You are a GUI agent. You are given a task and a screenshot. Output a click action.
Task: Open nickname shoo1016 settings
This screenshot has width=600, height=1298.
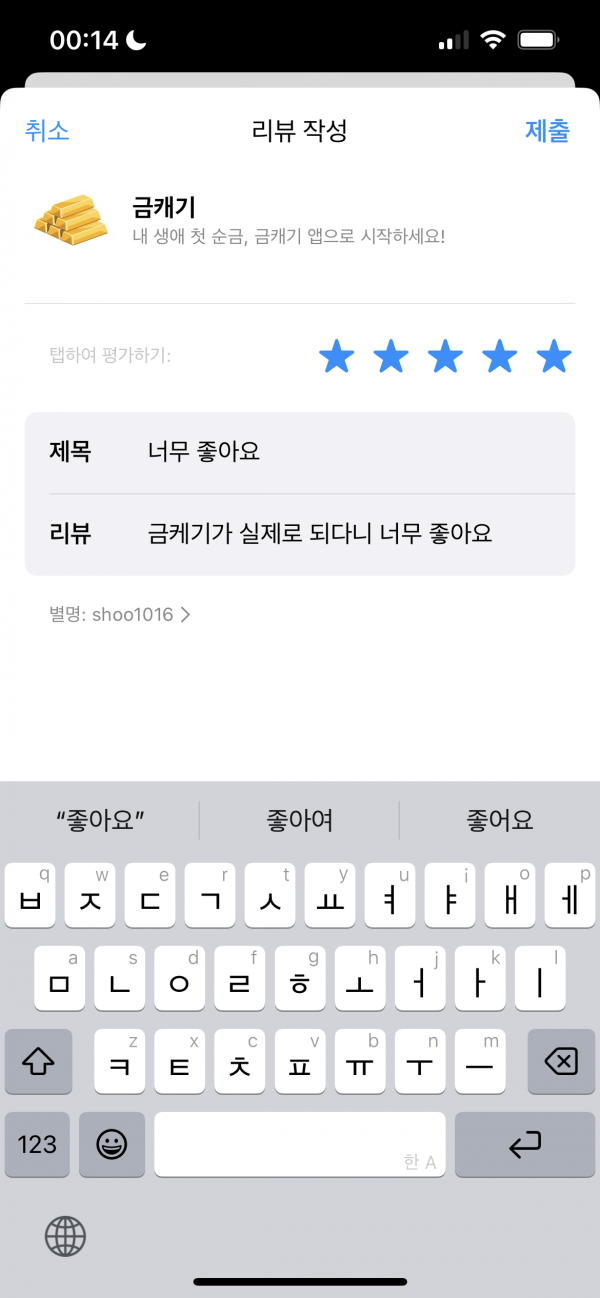(x=119, y=615)
